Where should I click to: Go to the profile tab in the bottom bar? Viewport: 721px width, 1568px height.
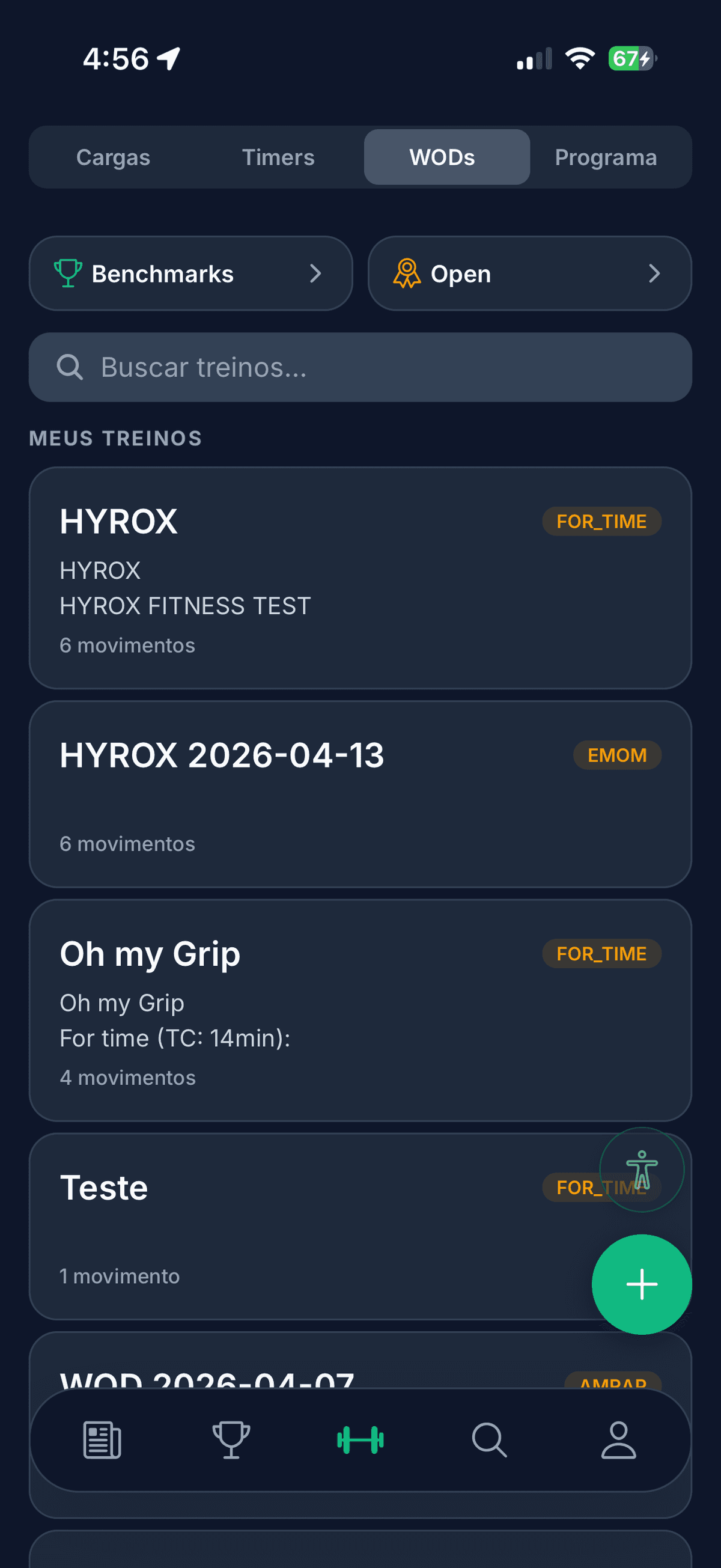pyautogui.click(x=619, y=1440)
